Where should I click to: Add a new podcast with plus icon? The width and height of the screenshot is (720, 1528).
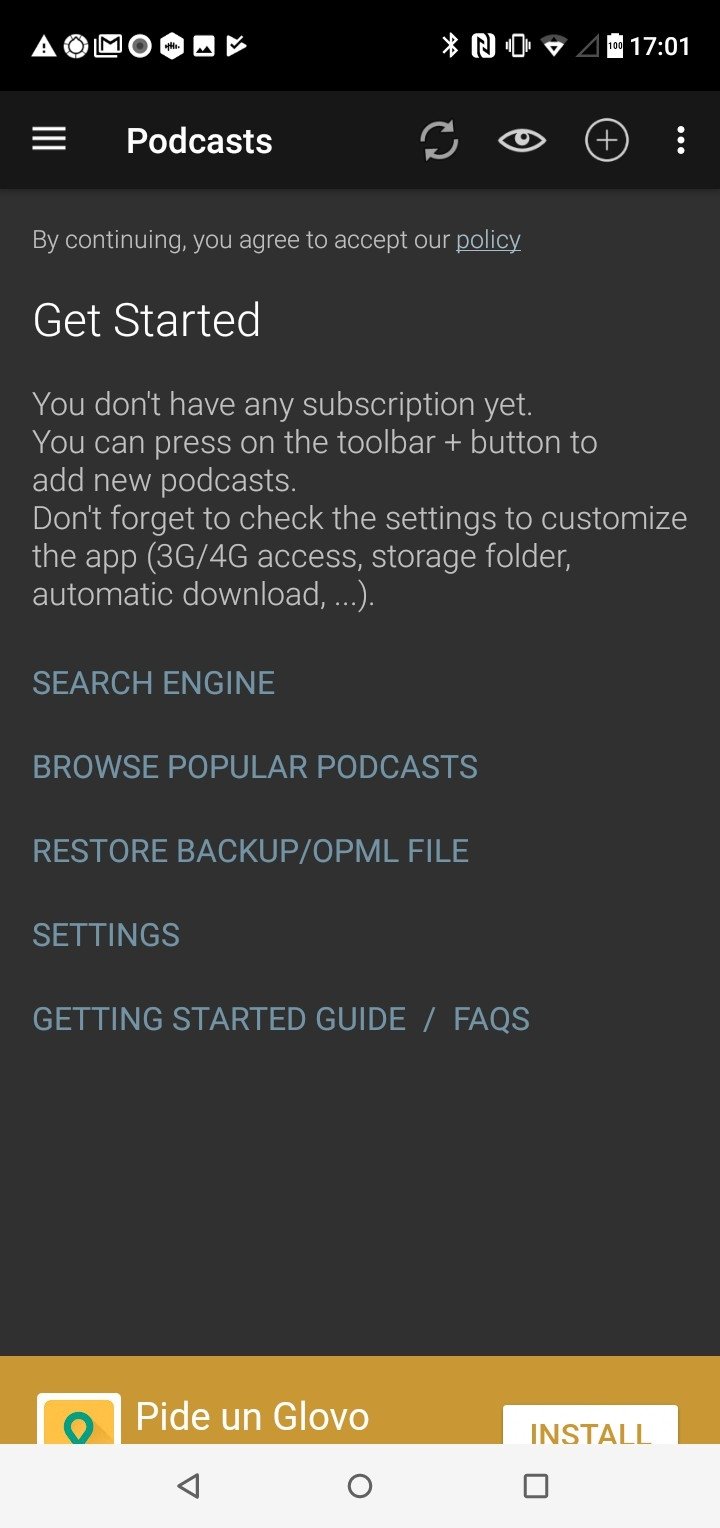click(x=607, y=141)
